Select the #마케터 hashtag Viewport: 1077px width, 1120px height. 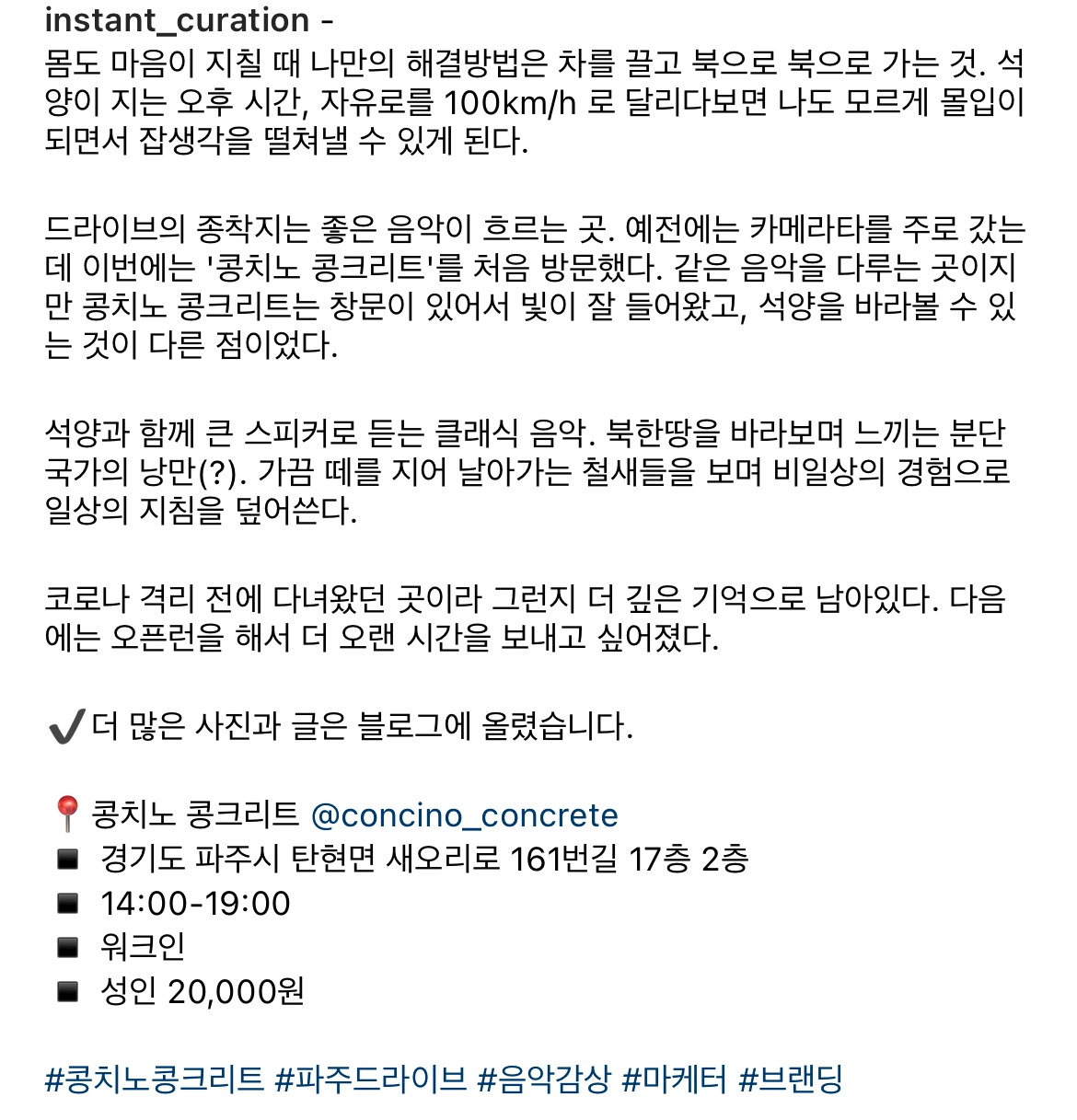point(675,1079)
